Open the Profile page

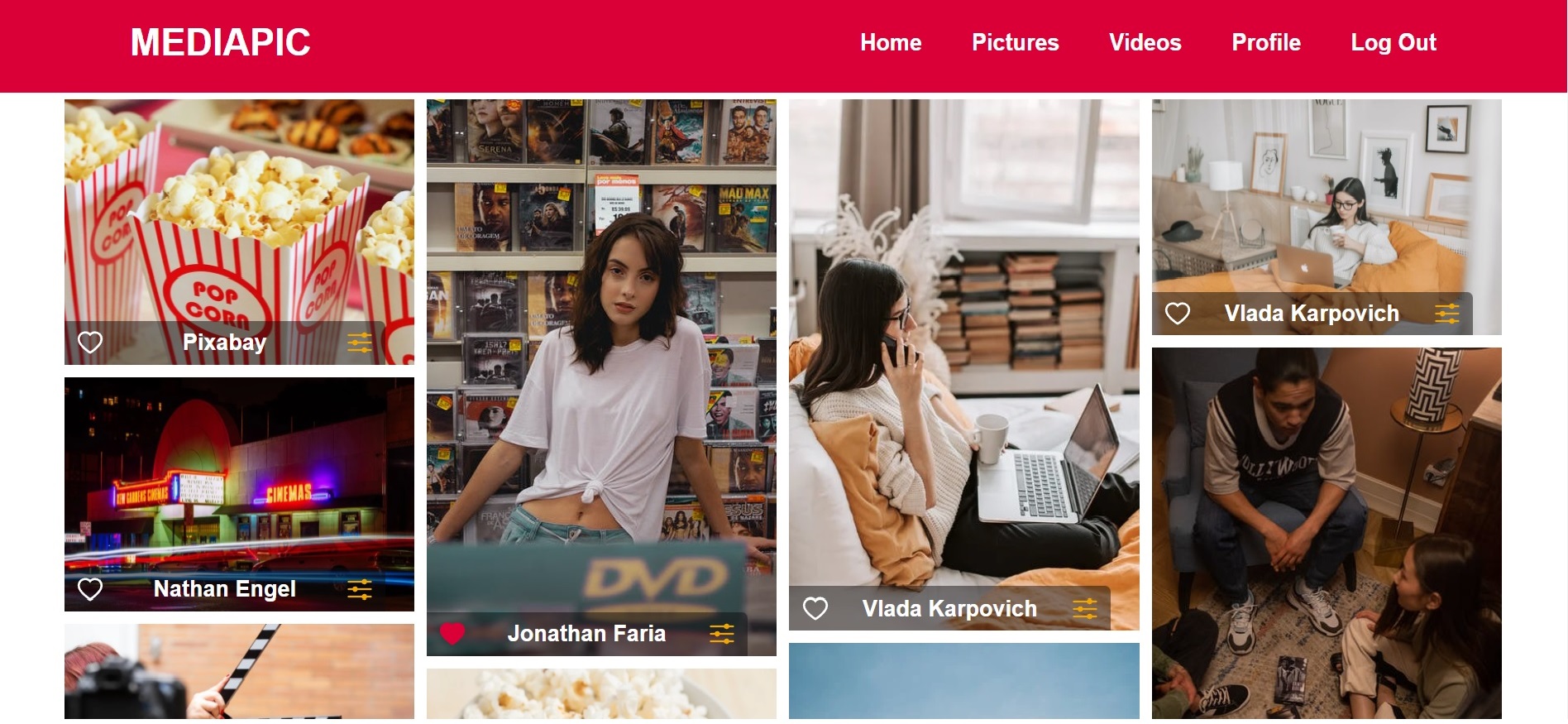[x=1265, y=42]
